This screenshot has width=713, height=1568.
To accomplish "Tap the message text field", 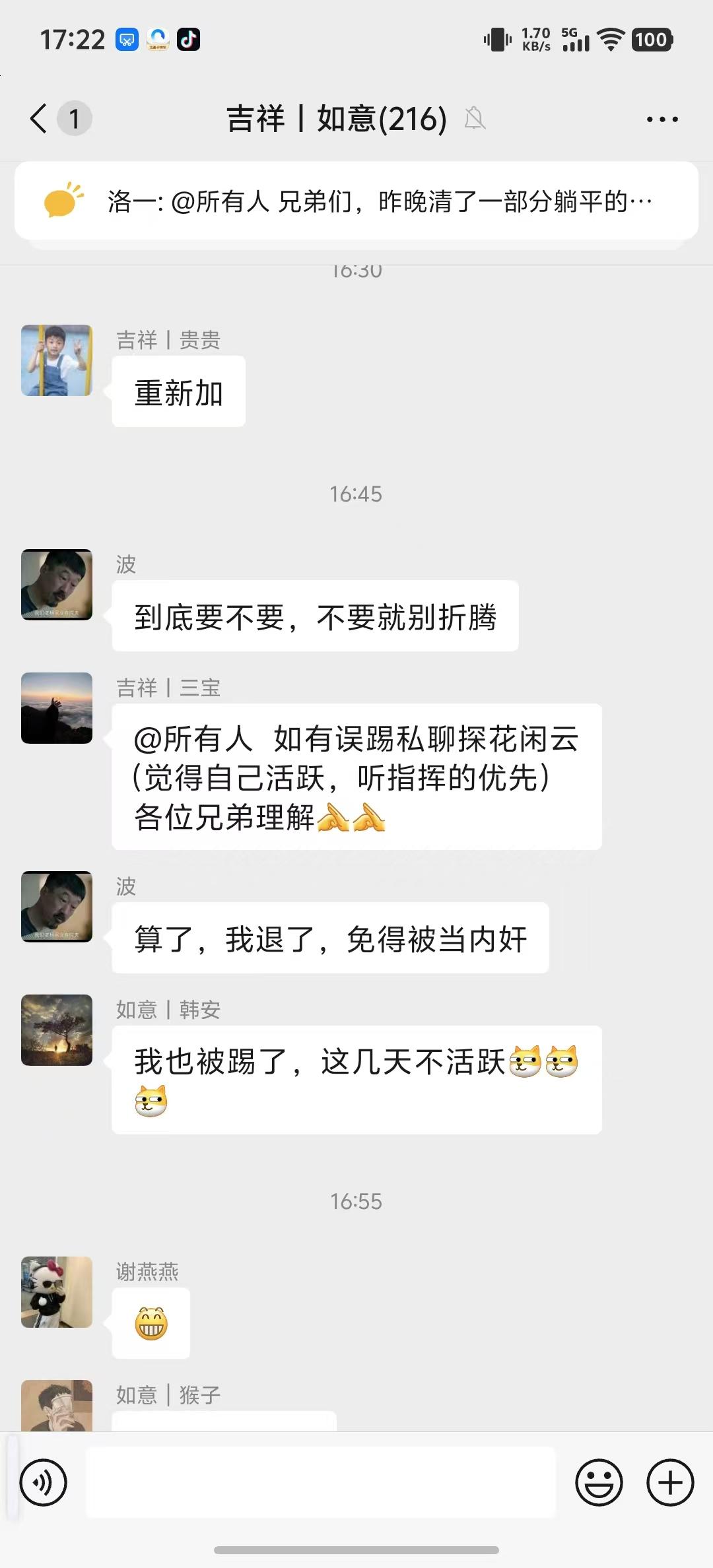I will coord(321,1482).
